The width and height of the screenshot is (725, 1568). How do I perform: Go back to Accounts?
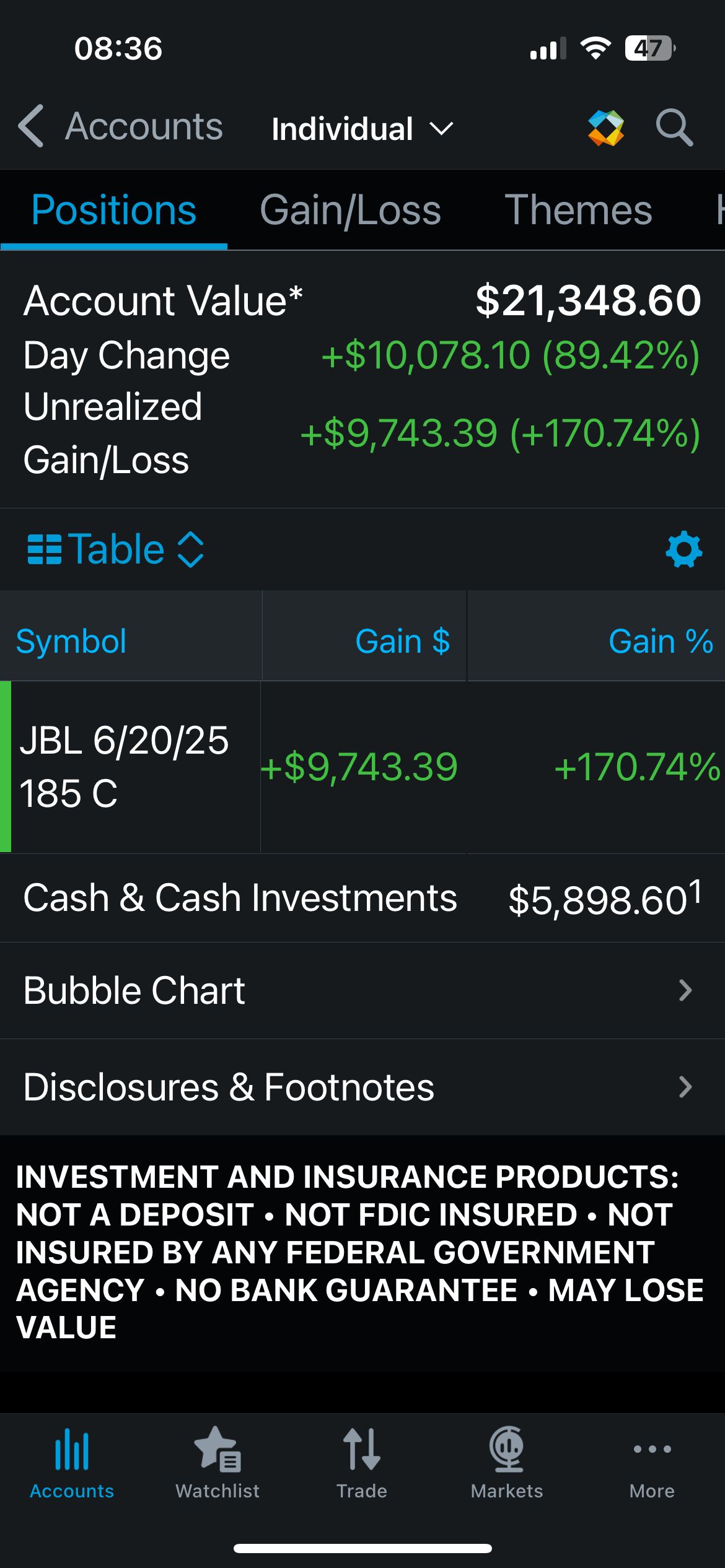point(120,127)
